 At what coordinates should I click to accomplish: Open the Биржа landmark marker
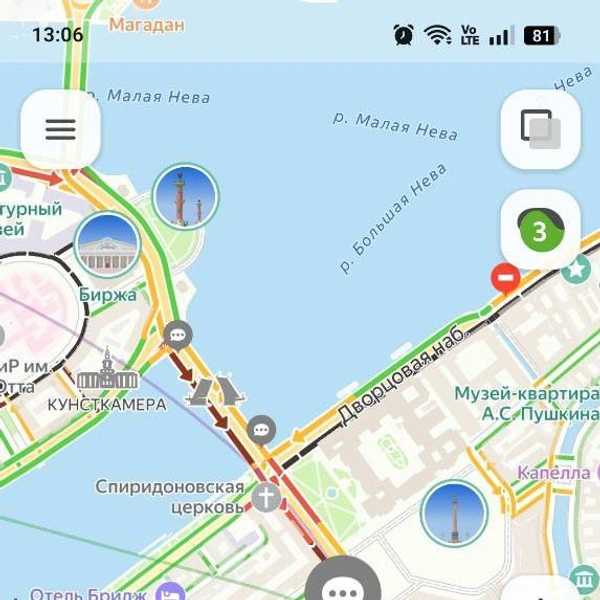click(x=107, y=246)
